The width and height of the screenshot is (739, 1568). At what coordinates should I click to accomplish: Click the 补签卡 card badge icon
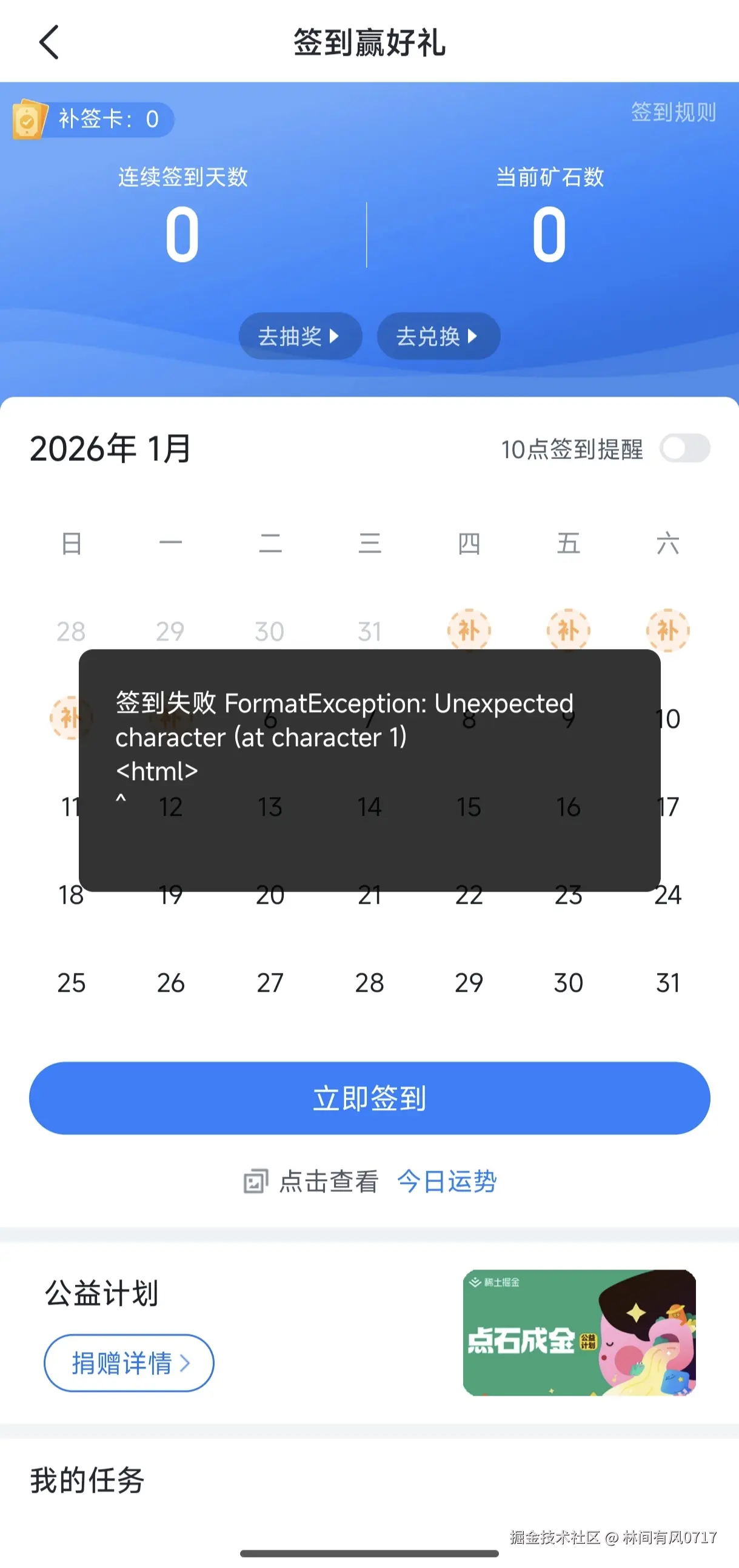click(29, 119)
